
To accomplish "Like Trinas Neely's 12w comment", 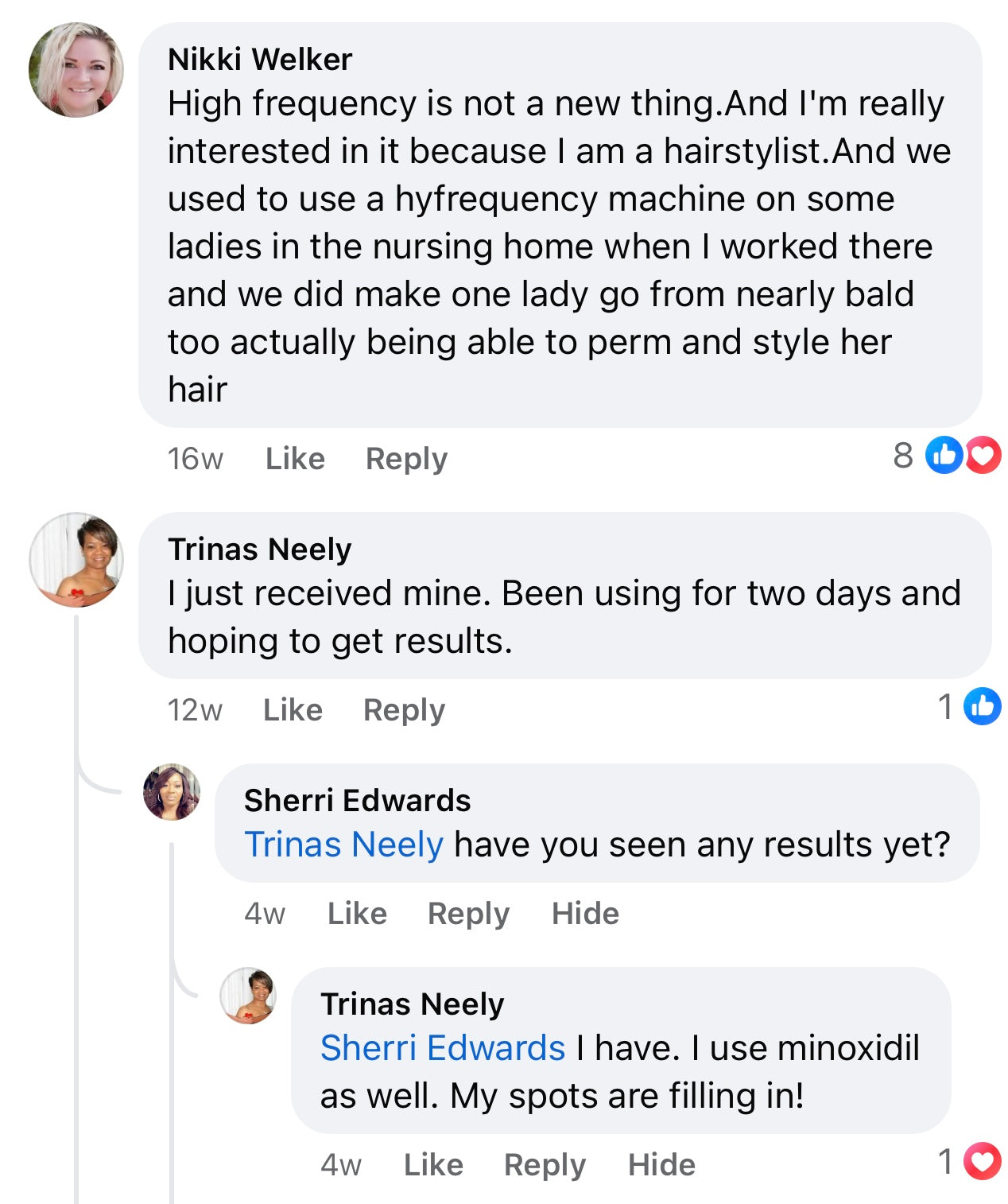I will (293, 710).
